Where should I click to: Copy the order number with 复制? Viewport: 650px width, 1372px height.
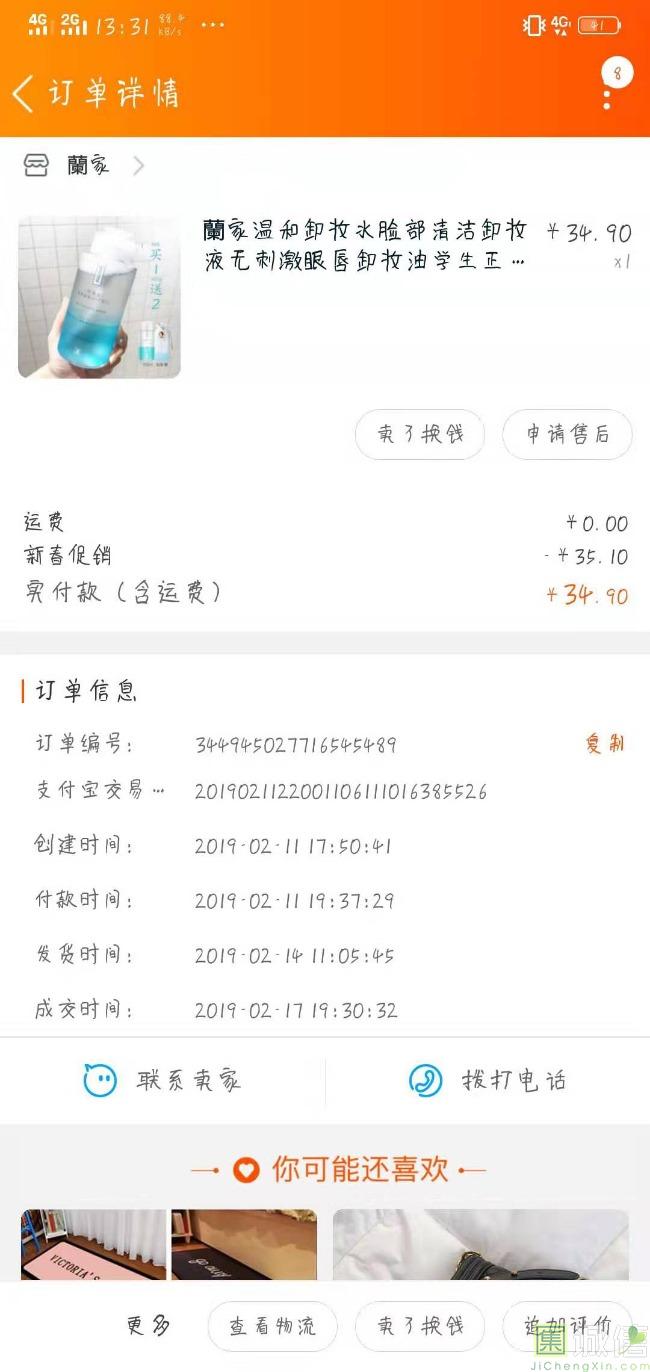click(x=605, y=744)
